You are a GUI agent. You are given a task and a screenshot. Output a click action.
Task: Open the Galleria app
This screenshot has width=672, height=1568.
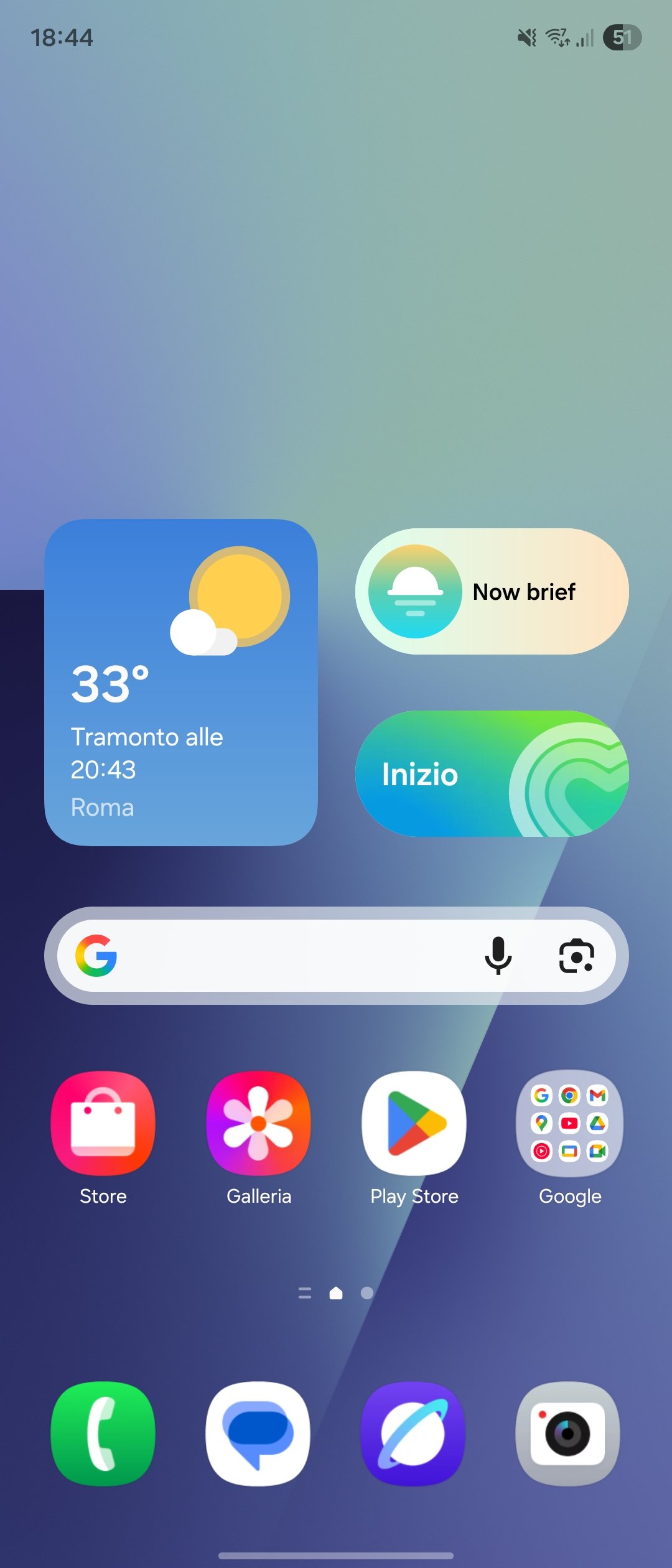click(x=259, y=1123)
